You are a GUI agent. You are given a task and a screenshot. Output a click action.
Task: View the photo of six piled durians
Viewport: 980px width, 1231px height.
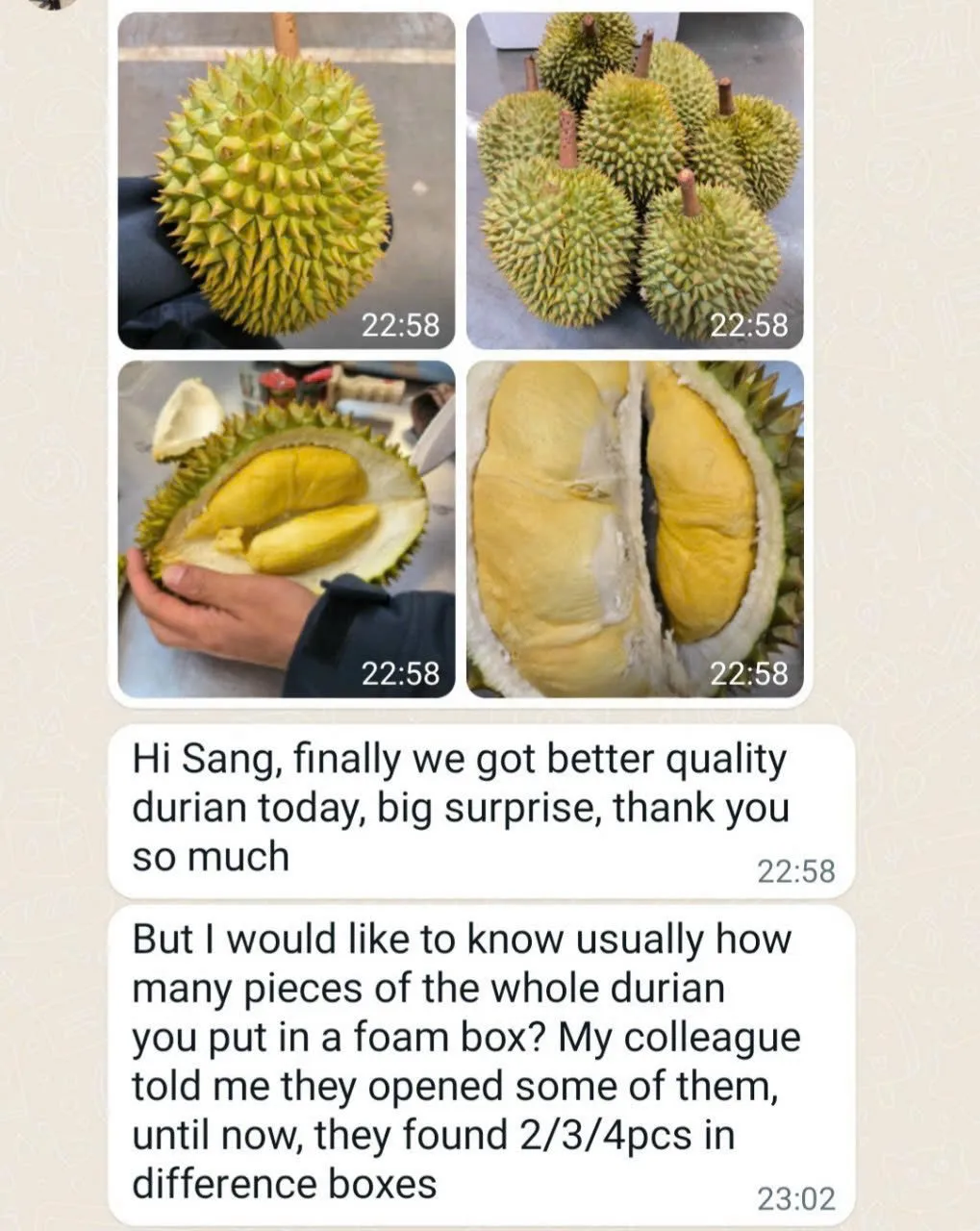(x=635, y=180)
